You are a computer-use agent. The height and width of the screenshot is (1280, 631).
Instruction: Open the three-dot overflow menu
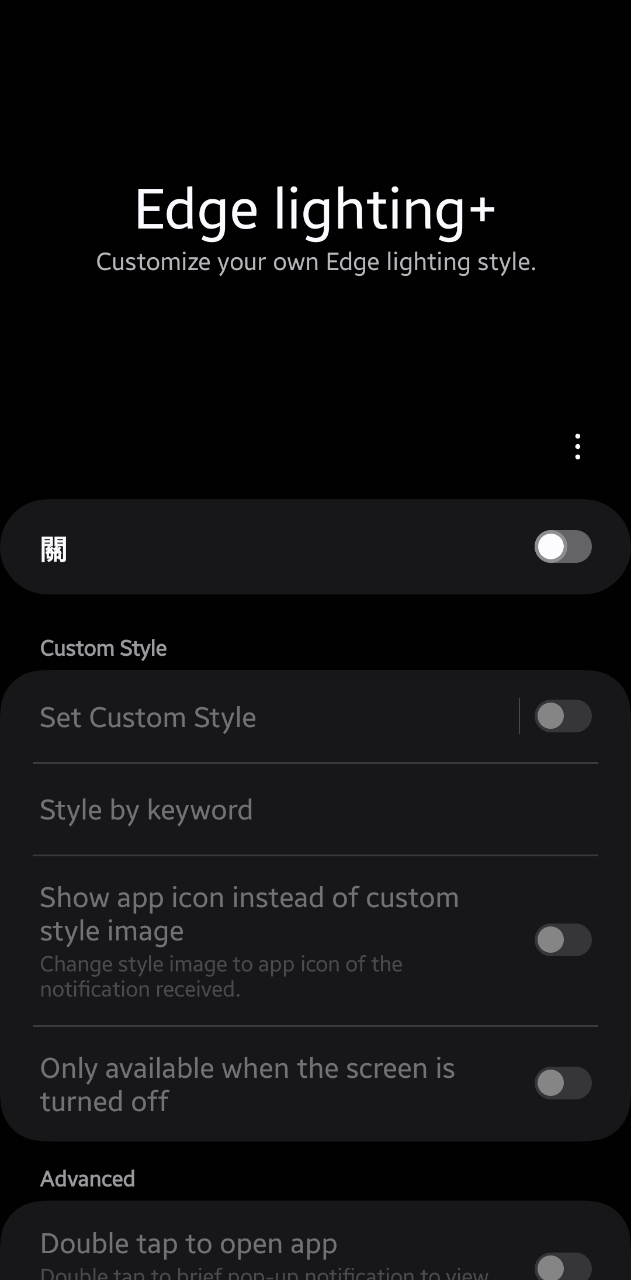(577, 447)
